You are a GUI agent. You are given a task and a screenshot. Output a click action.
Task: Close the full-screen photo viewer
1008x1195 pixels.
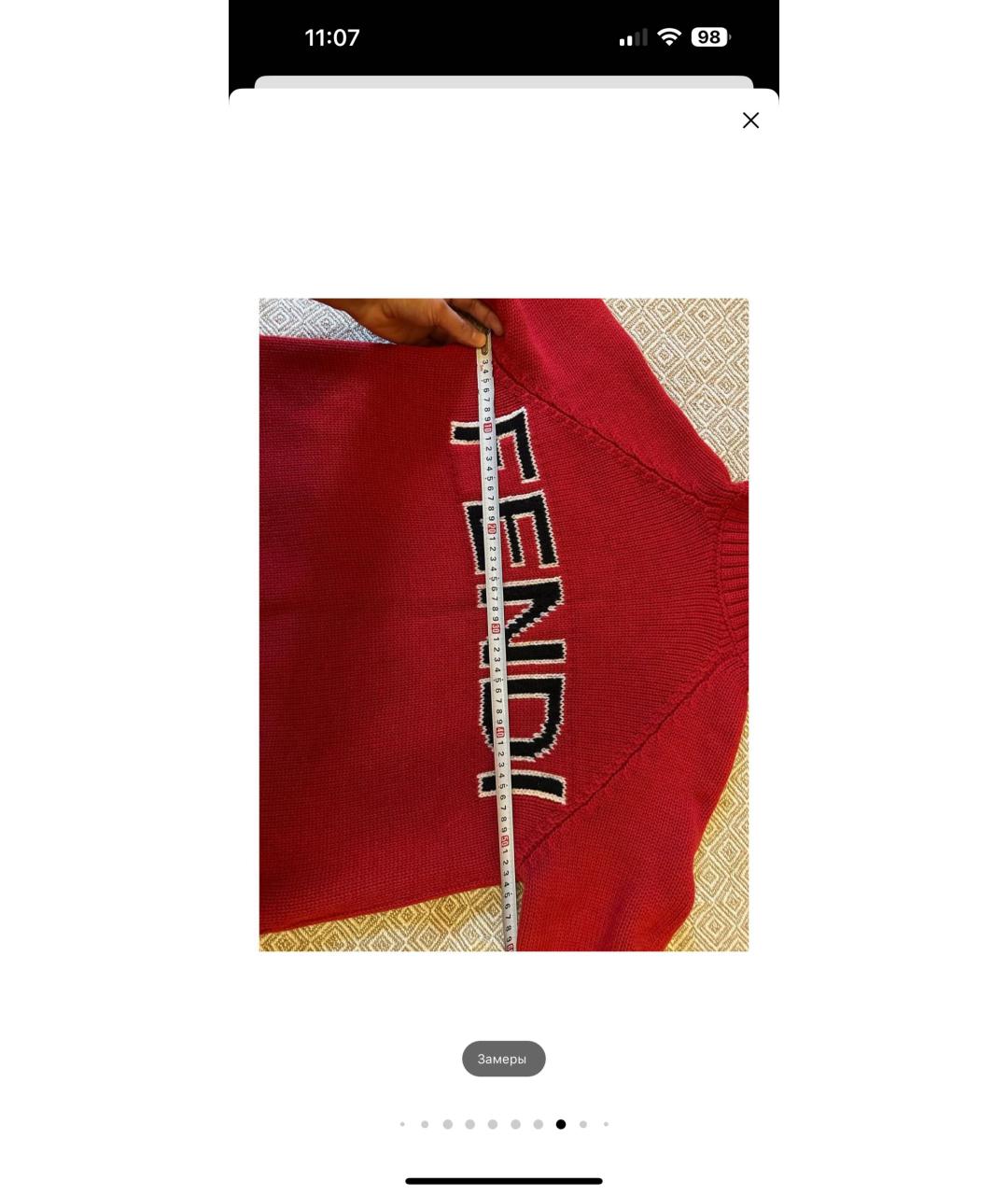pyautogui.click(x=750, y=120)
